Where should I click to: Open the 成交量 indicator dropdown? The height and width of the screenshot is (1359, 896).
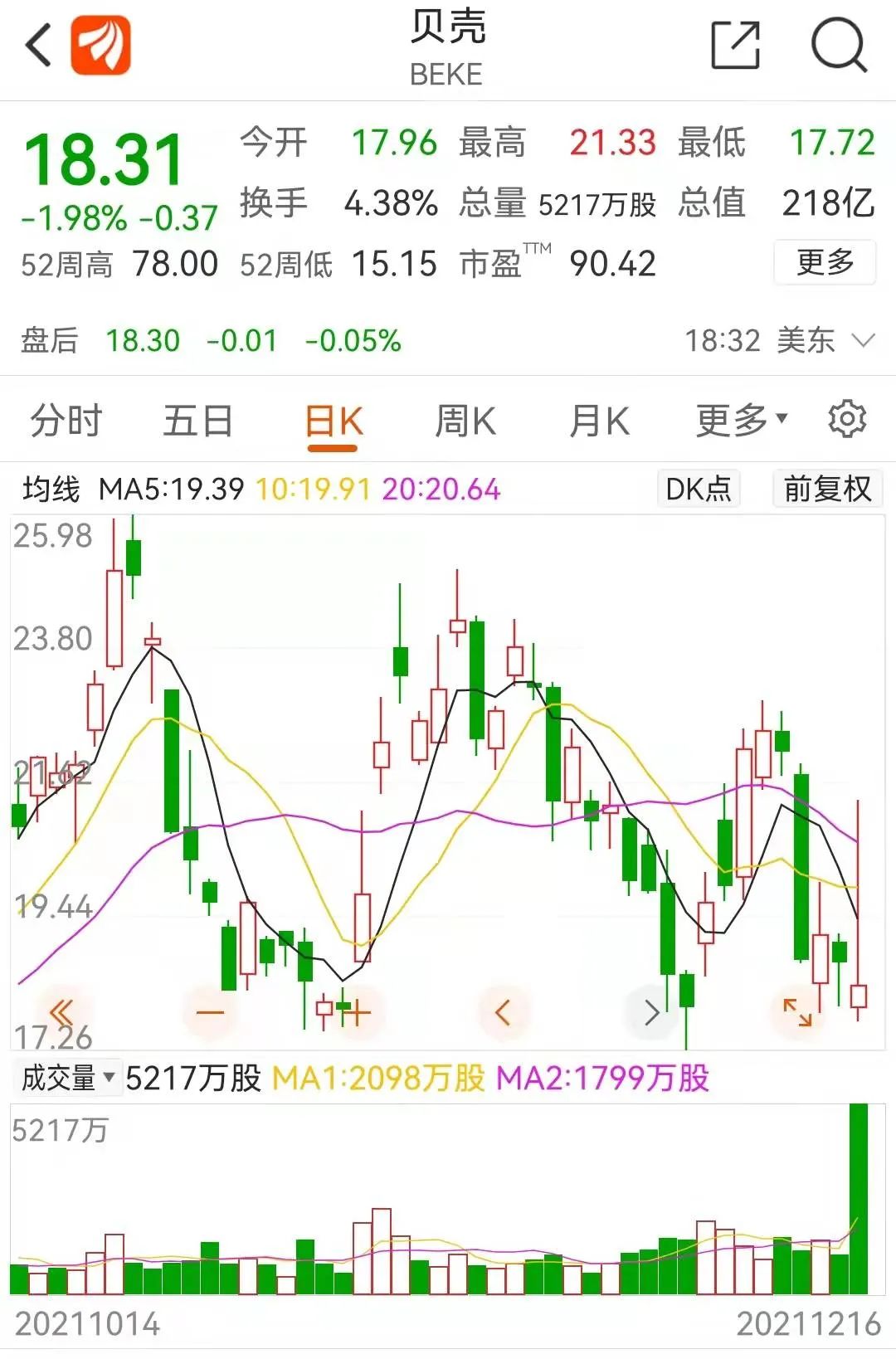coord(67,1079)
